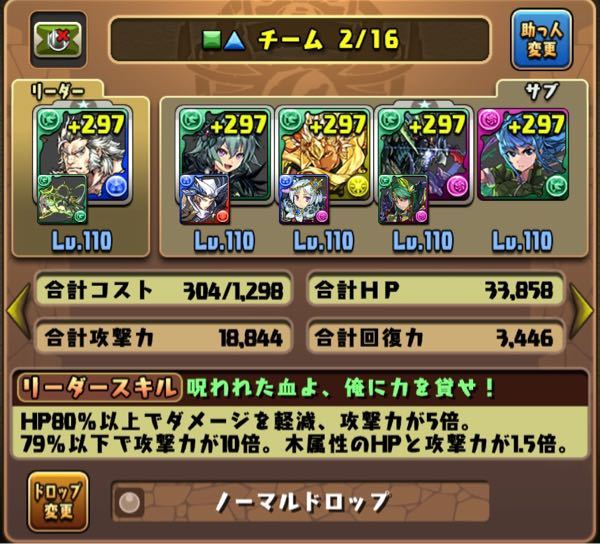Go to the previous team with left arrow

(16, 313)
